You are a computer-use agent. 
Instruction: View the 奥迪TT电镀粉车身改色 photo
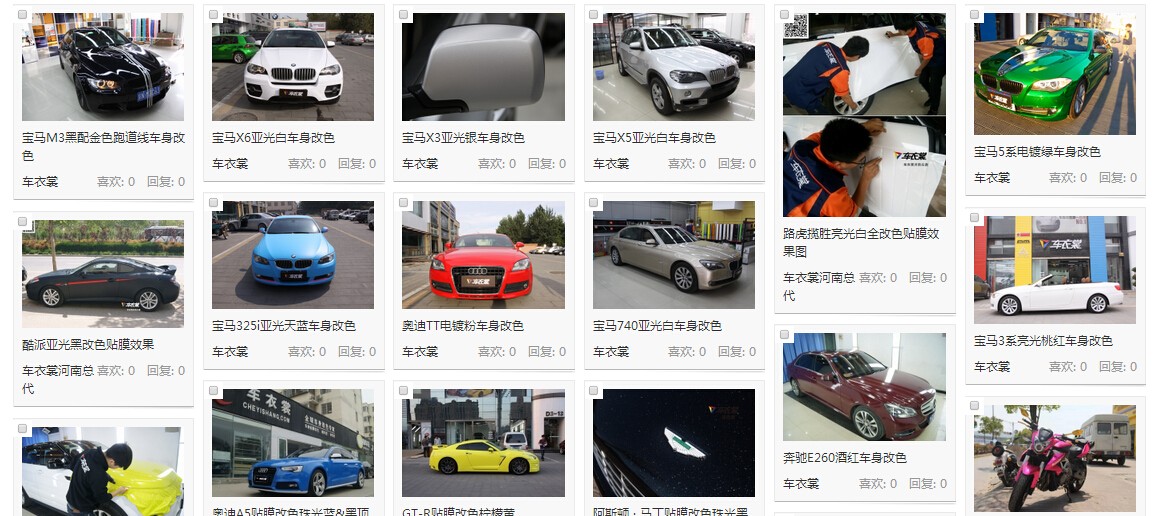[483, 254]
